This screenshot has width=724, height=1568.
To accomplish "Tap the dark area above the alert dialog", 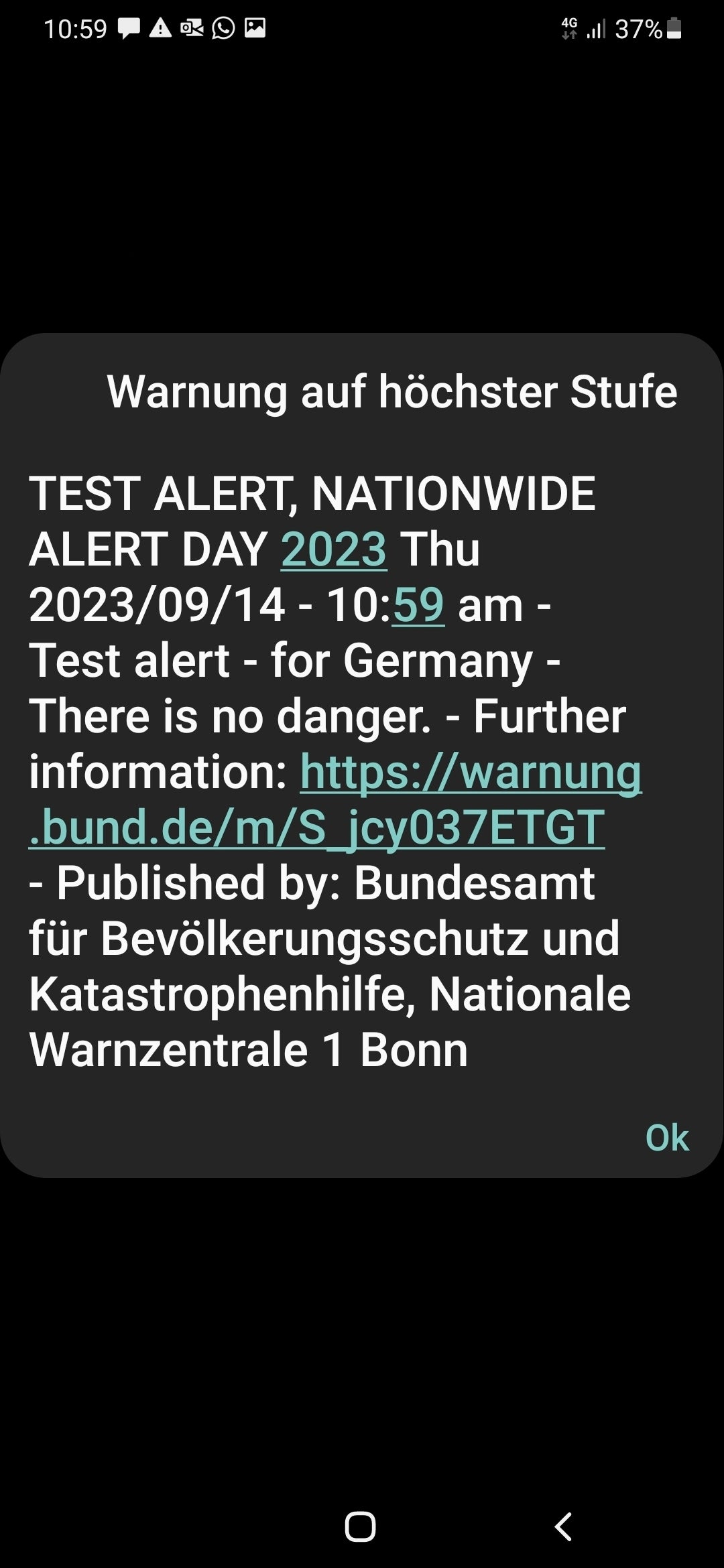I will click(362, 201).
